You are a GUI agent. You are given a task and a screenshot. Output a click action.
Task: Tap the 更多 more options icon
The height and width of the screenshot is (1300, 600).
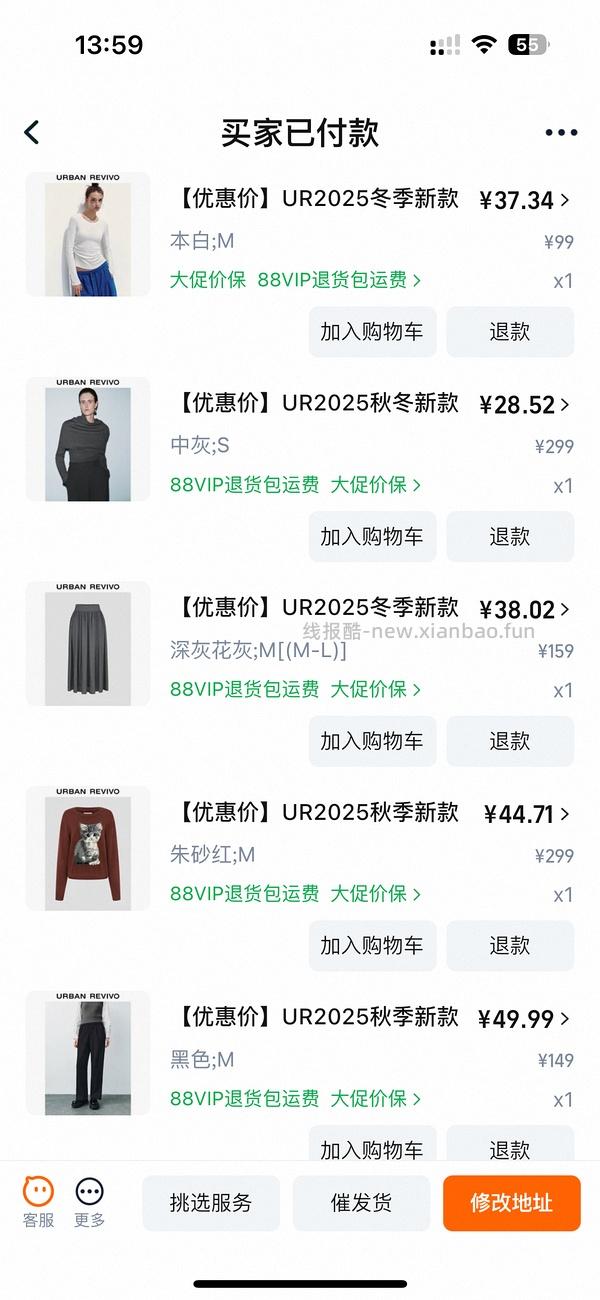click(89, 1202)
